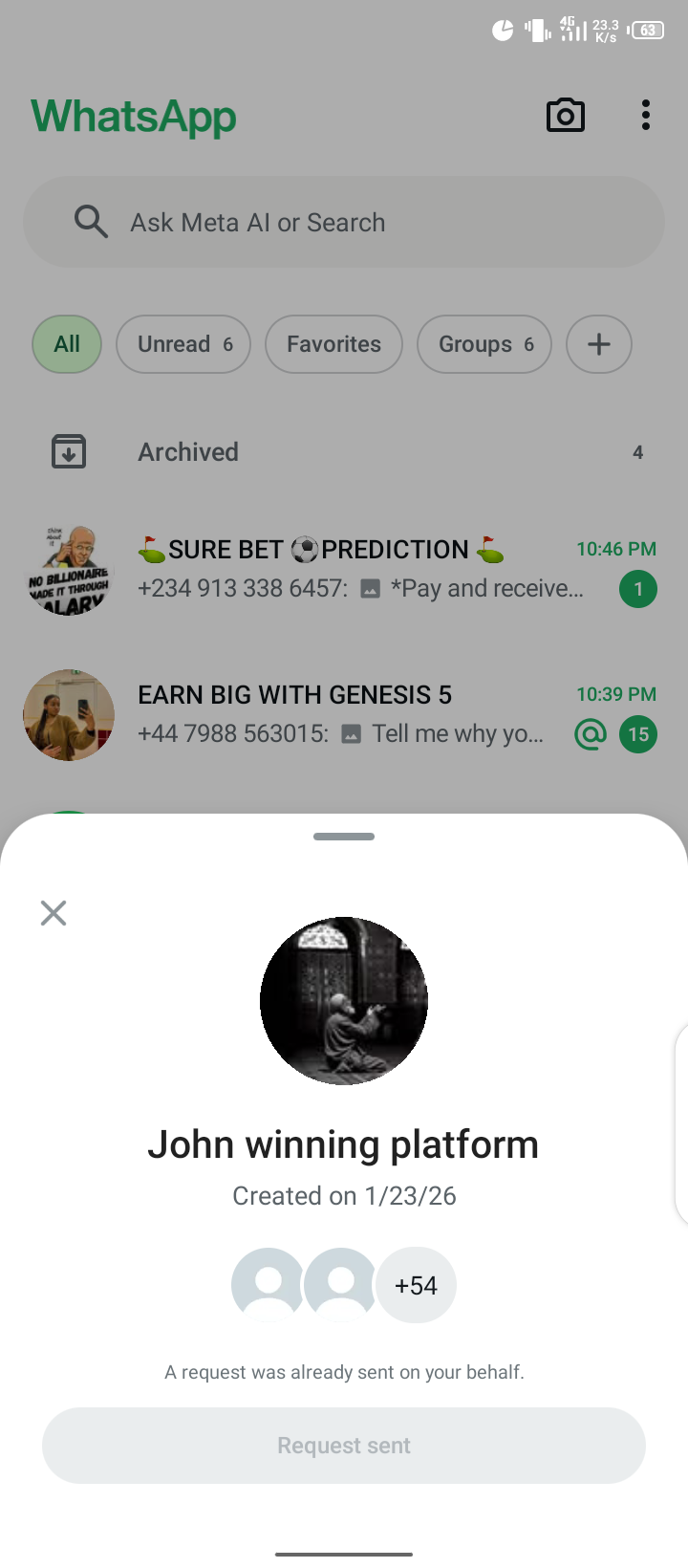This screenshot has height=1568, width=688.
Task: Tap the +54 members bubble
Action: 416,1285
